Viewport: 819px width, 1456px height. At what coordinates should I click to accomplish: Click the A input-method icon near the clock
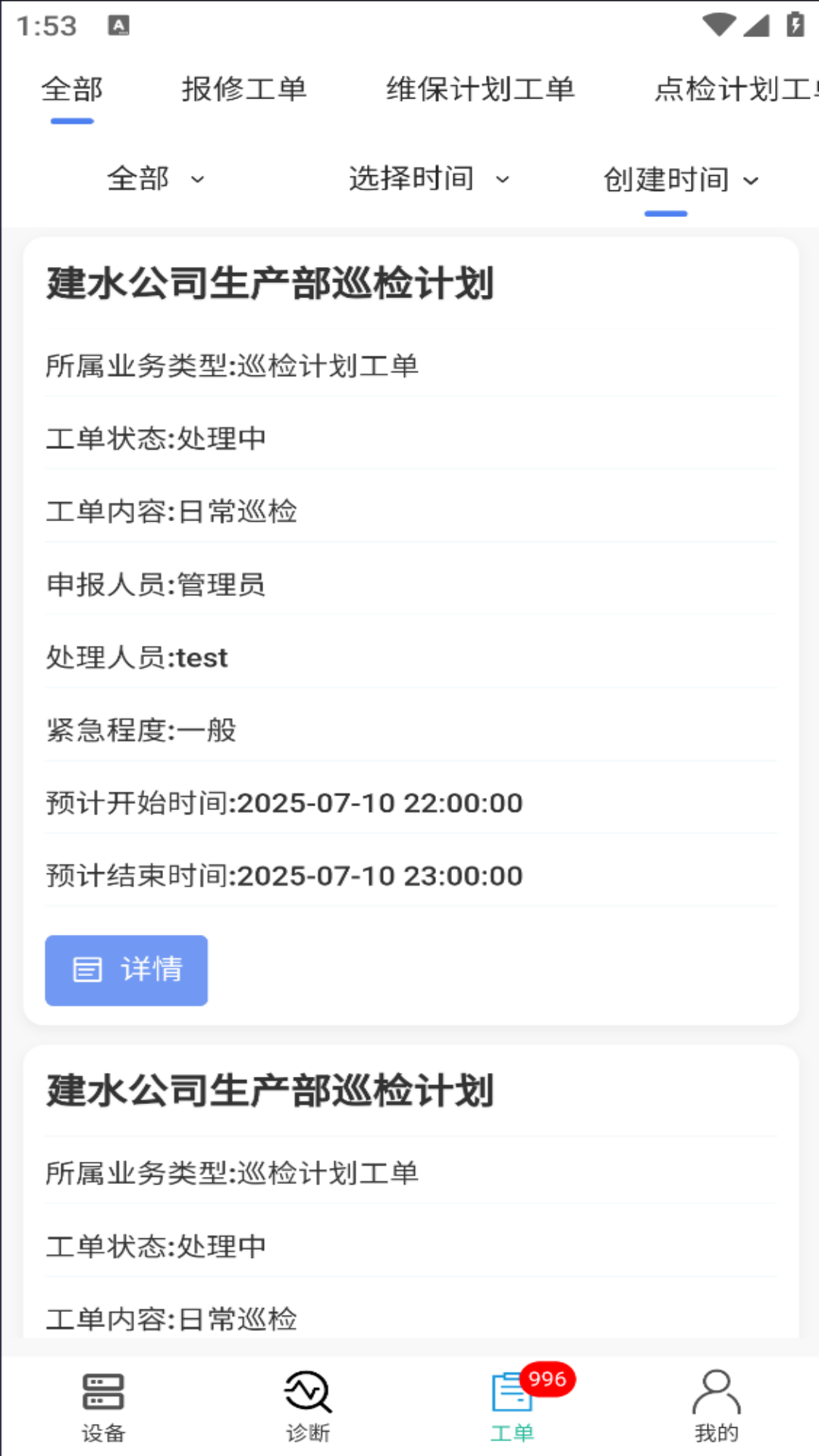[x=118, y=25]
